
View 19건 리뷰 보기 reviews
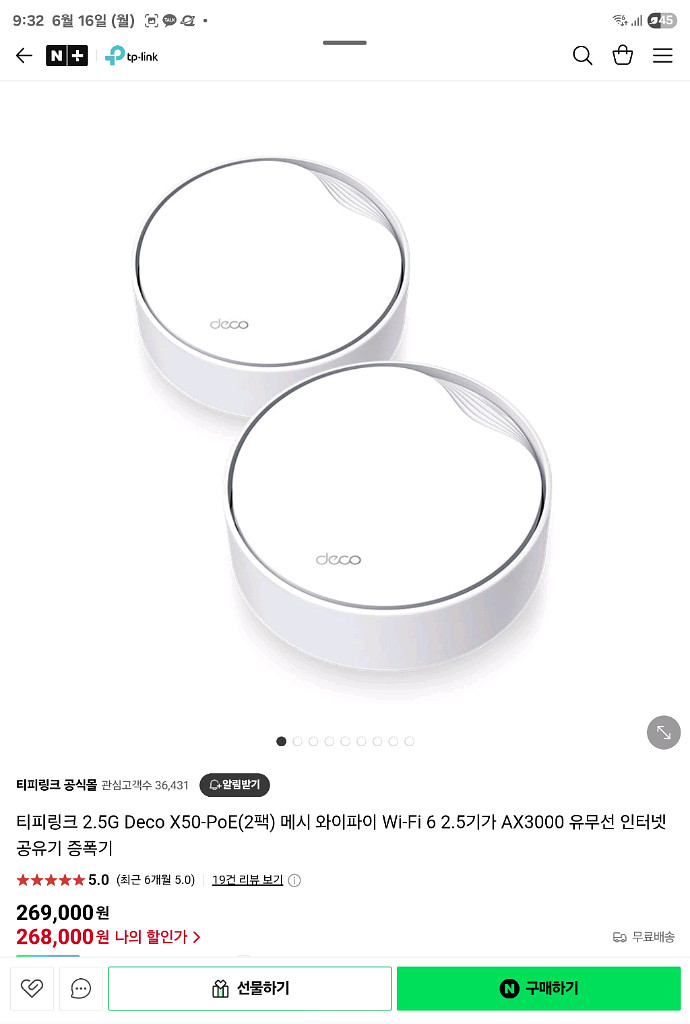pyautogui.click(x=247, y=880)
